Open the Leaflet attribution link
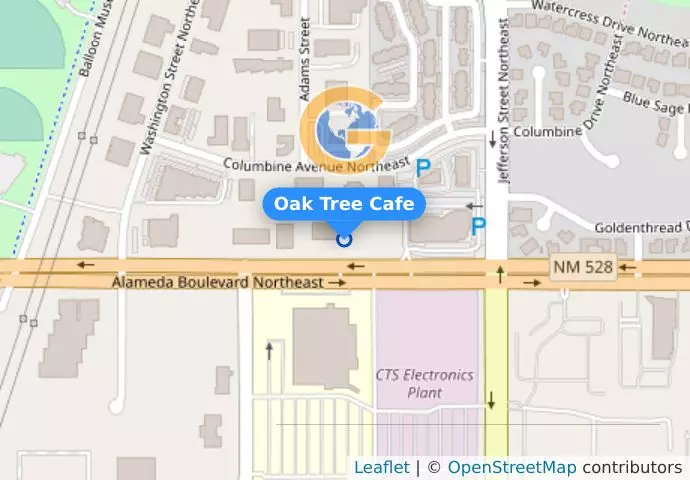The width and height of the screenshot is (690, 480). click(x=381, y=468)
